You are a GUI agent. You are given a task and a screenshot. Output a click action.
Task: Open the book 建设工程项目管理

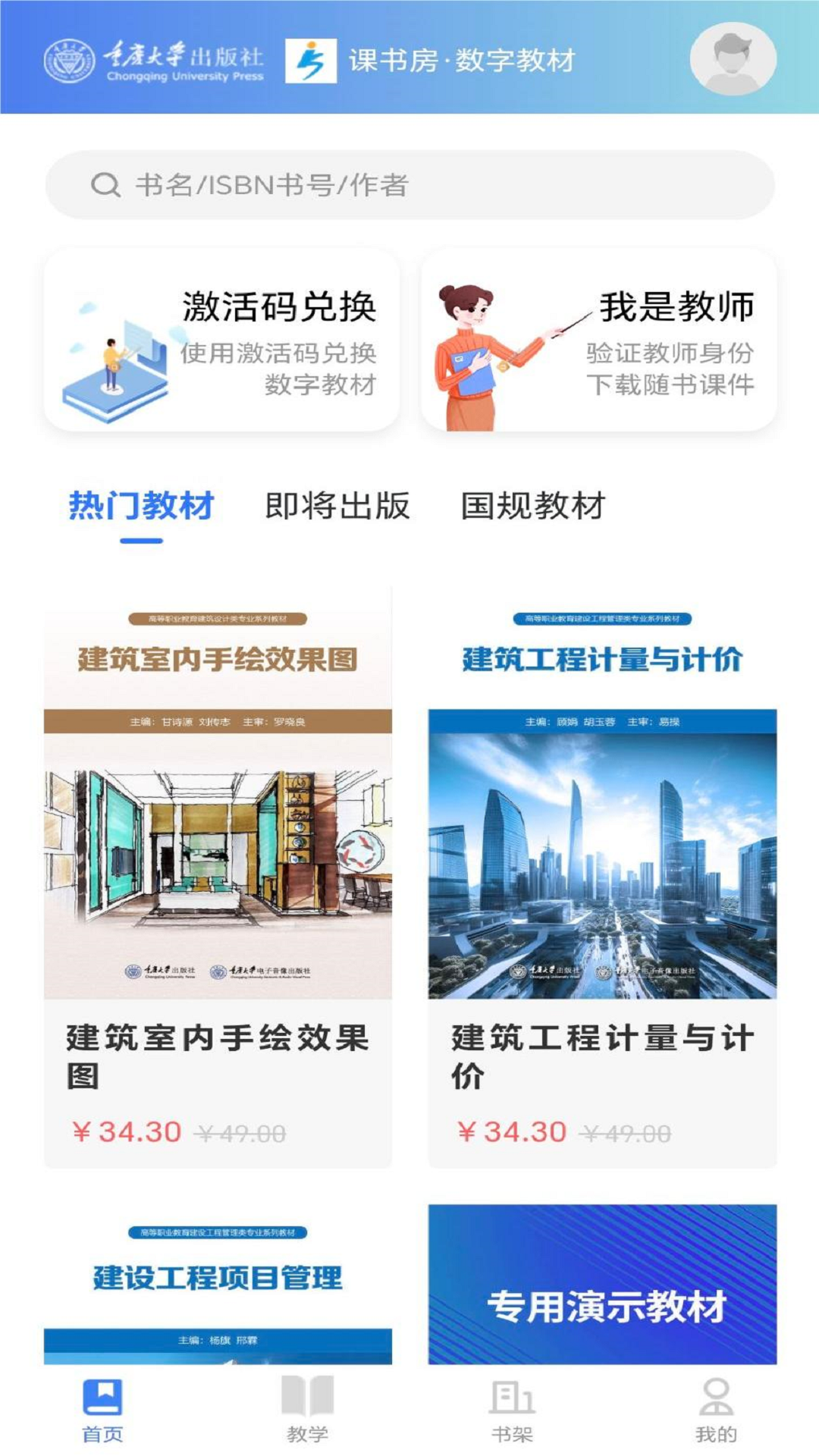pos(218,1285)
